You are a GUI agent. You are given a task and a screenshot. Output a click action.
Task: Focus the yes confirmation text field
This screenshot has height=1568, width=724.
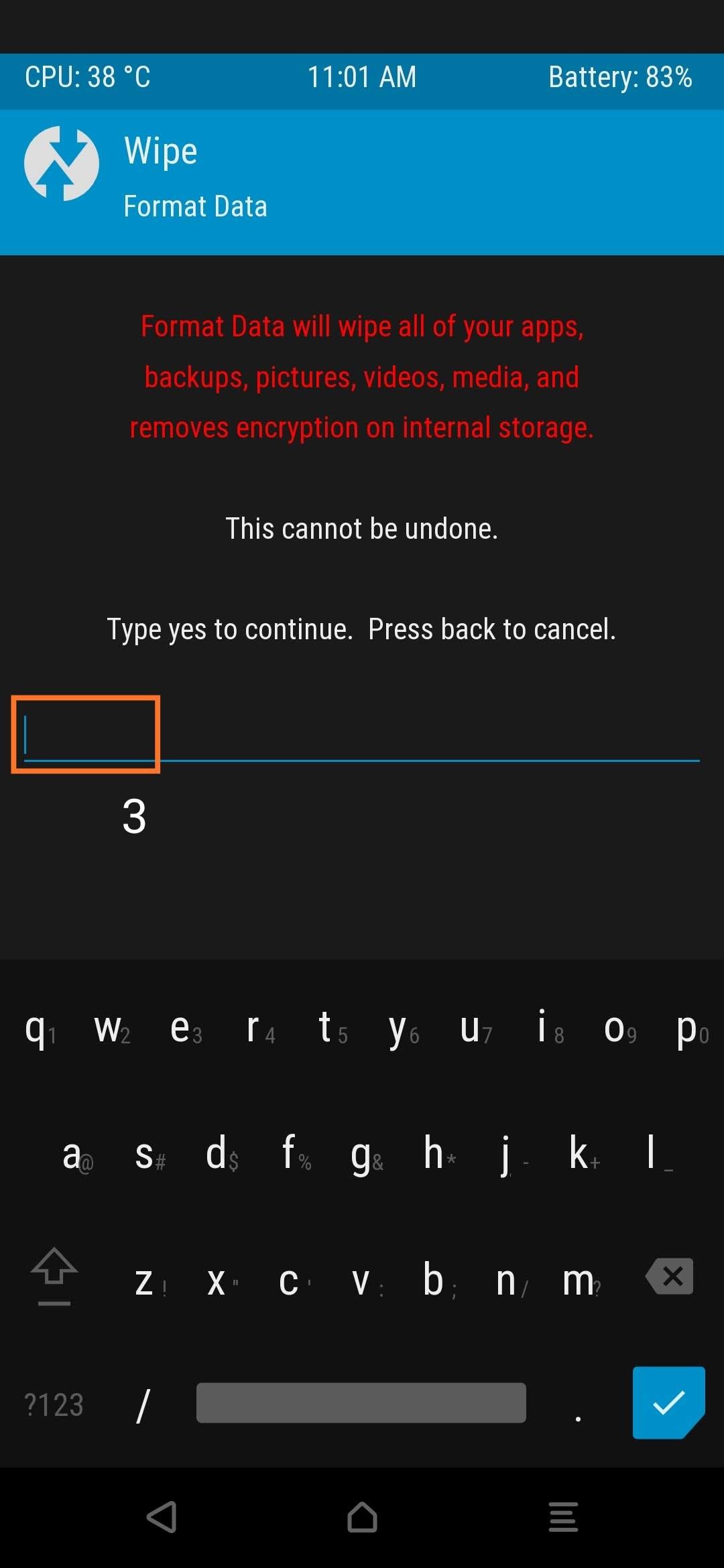[x=362, y=735]
